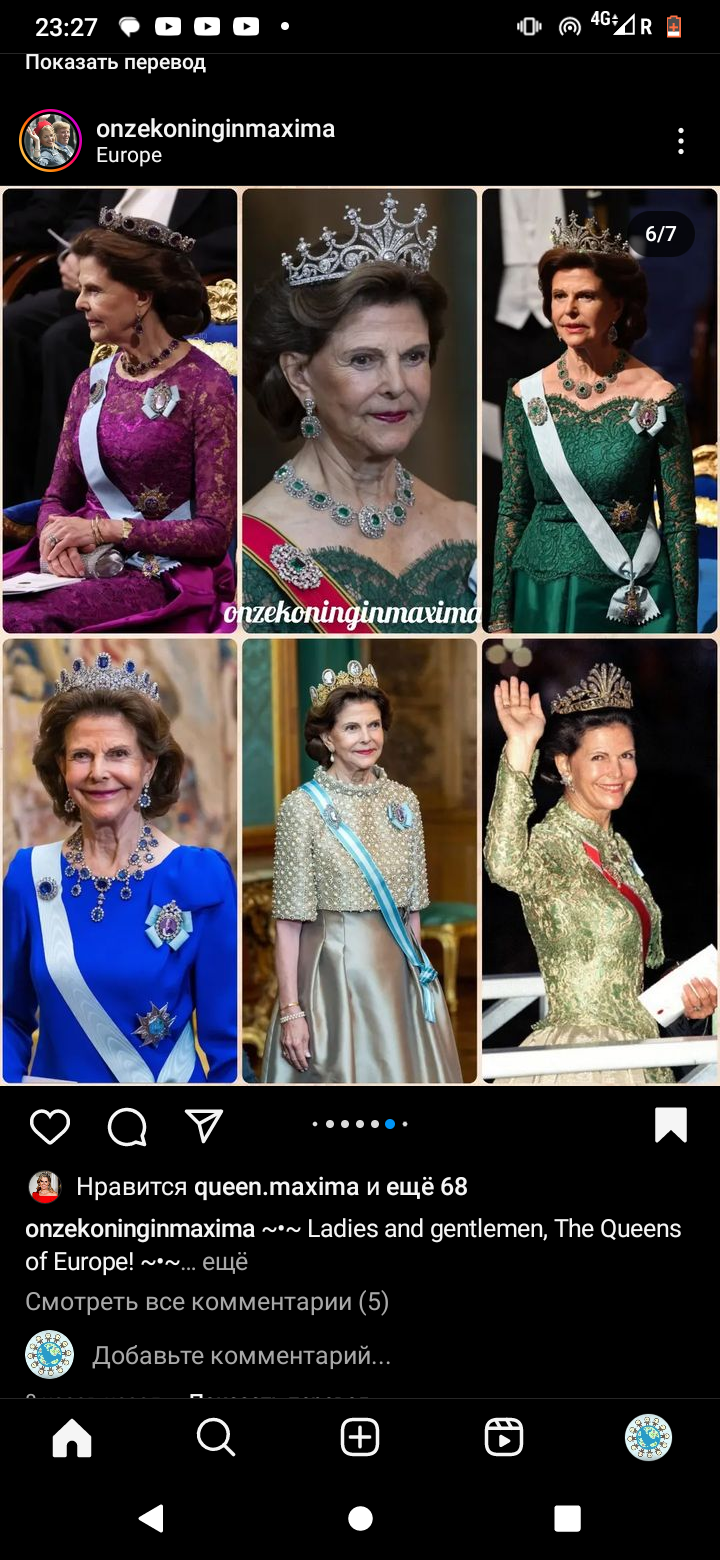Screen dimensions: 720x1560
Task: Open the comment bubble under the post
Action: click(x=127, y=1126)
